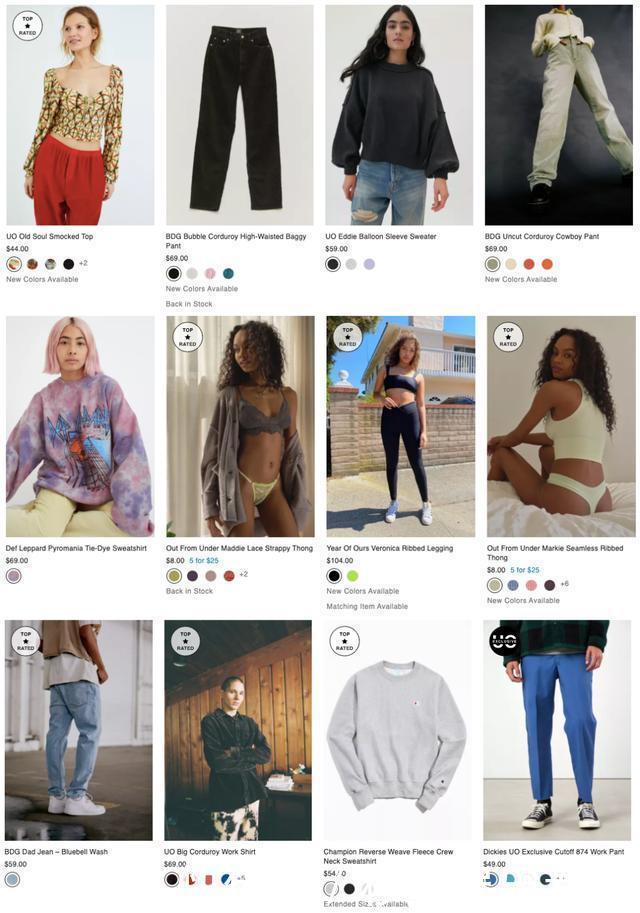This screenshot has height=913, width=640.
Task: View the Def Leppard Pyromania Tie-Dye Sweatshirt
Action: pos(80,427)
